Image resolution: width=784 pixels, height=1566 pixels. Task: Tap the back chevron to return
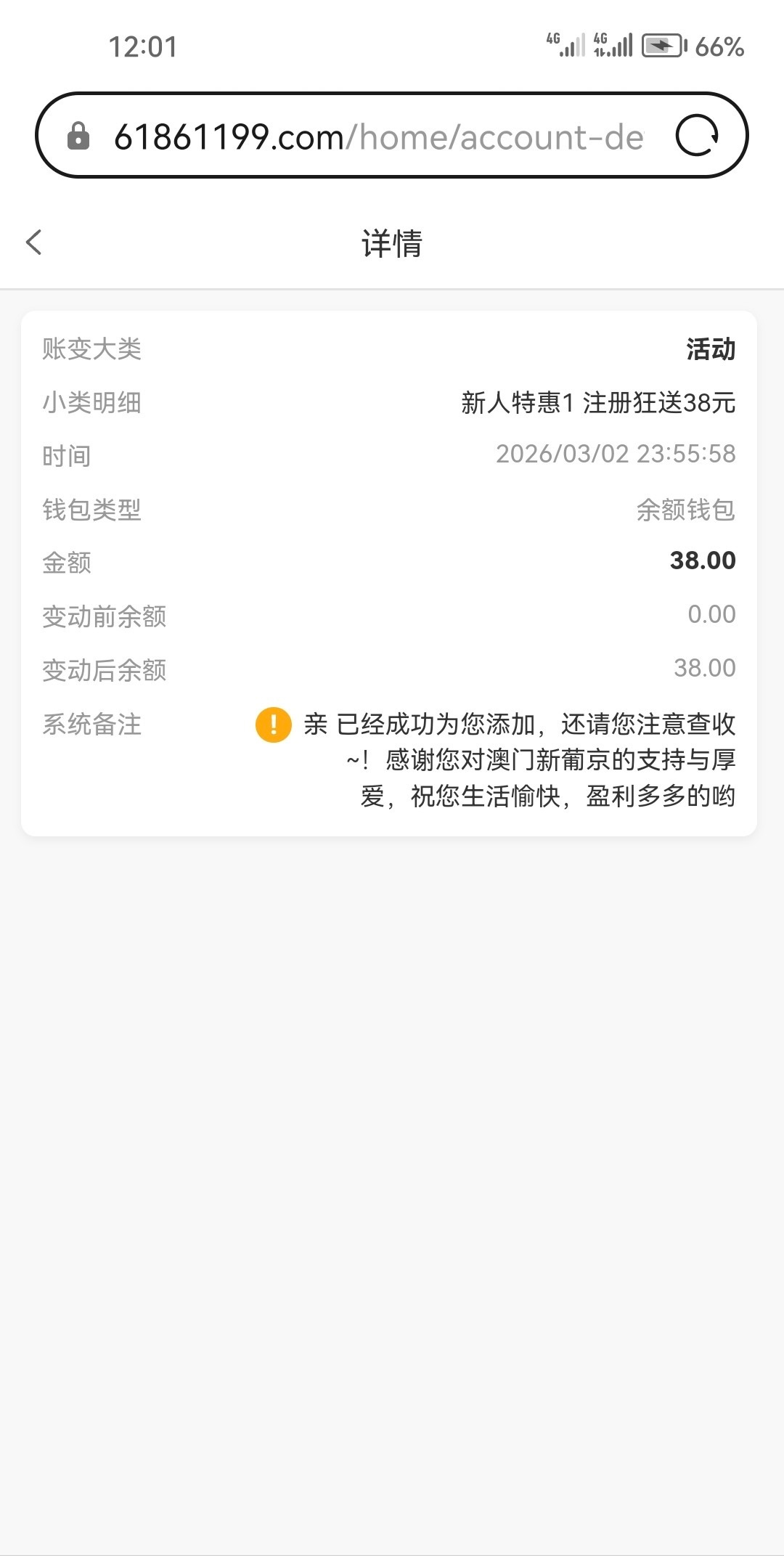point(33,242)
